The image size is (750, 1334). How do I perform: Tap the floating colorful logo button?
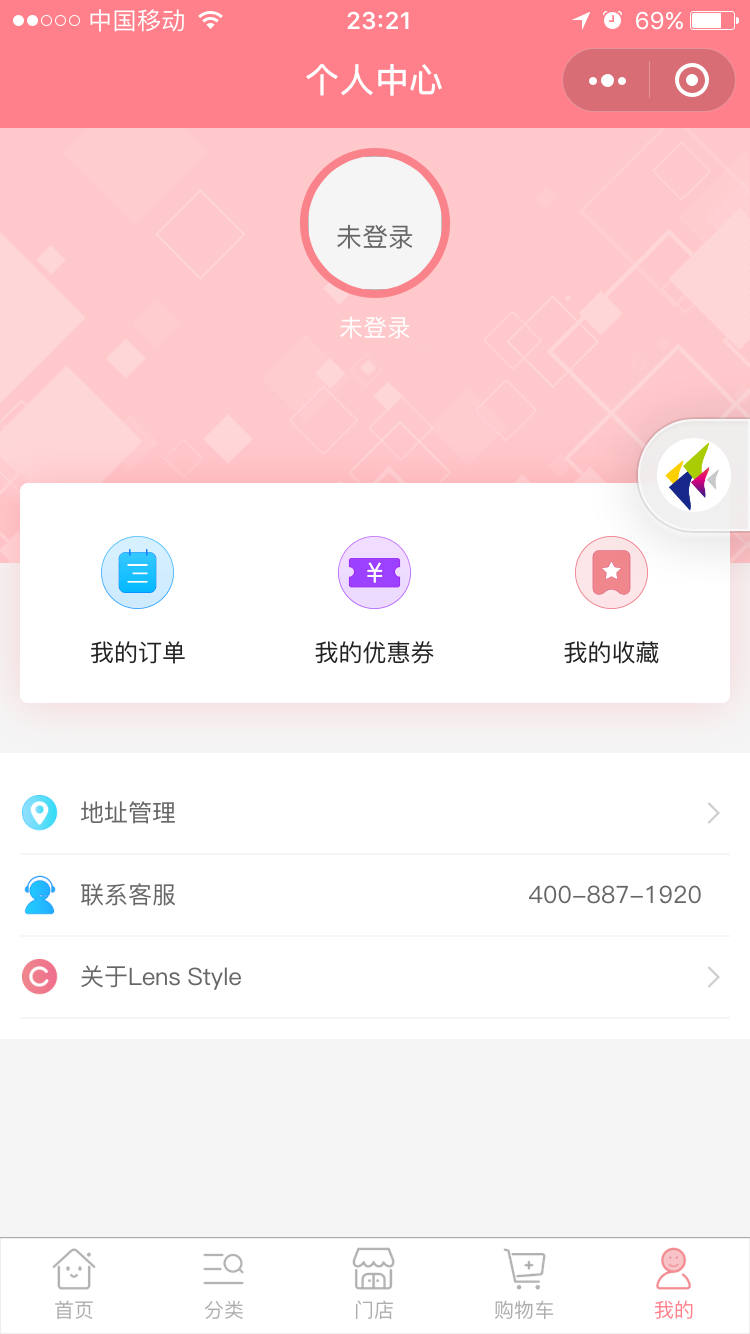[694, 477]
